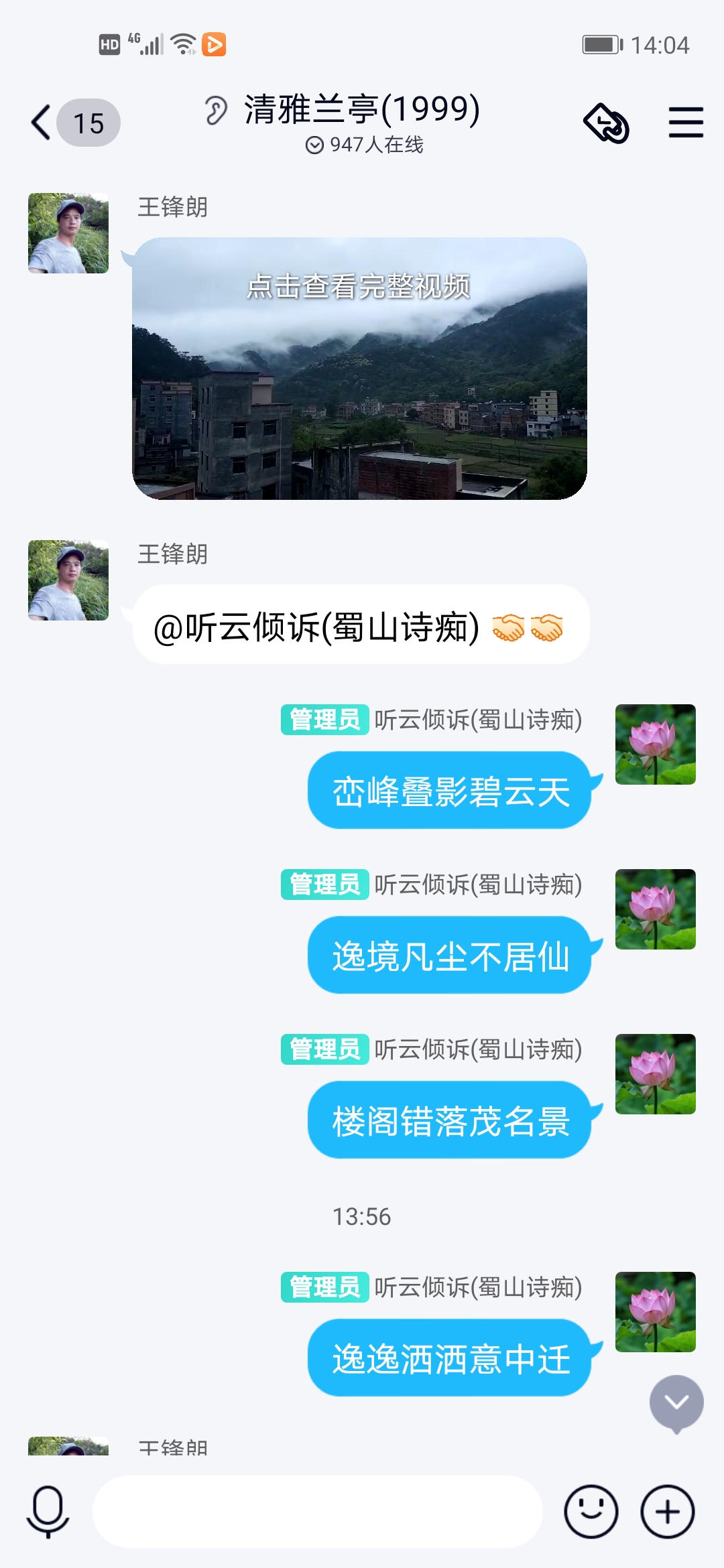Viewport: 724px width, 1568px height.
Task: Play the misty mountain video from 王锋朗
Action: pos(359,369)
